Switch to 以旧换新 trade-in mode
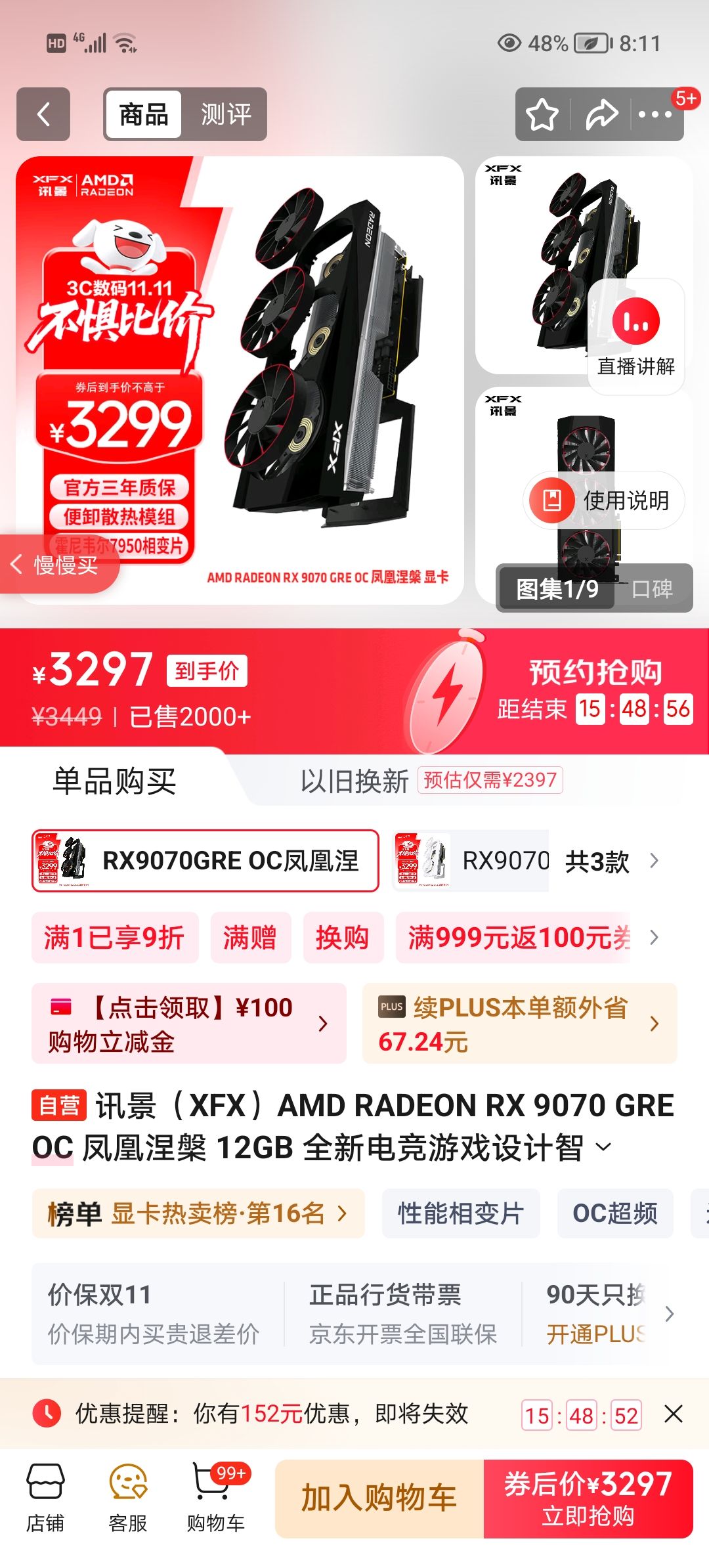This screenshot has width=709, height=1568. coord(355,782)
